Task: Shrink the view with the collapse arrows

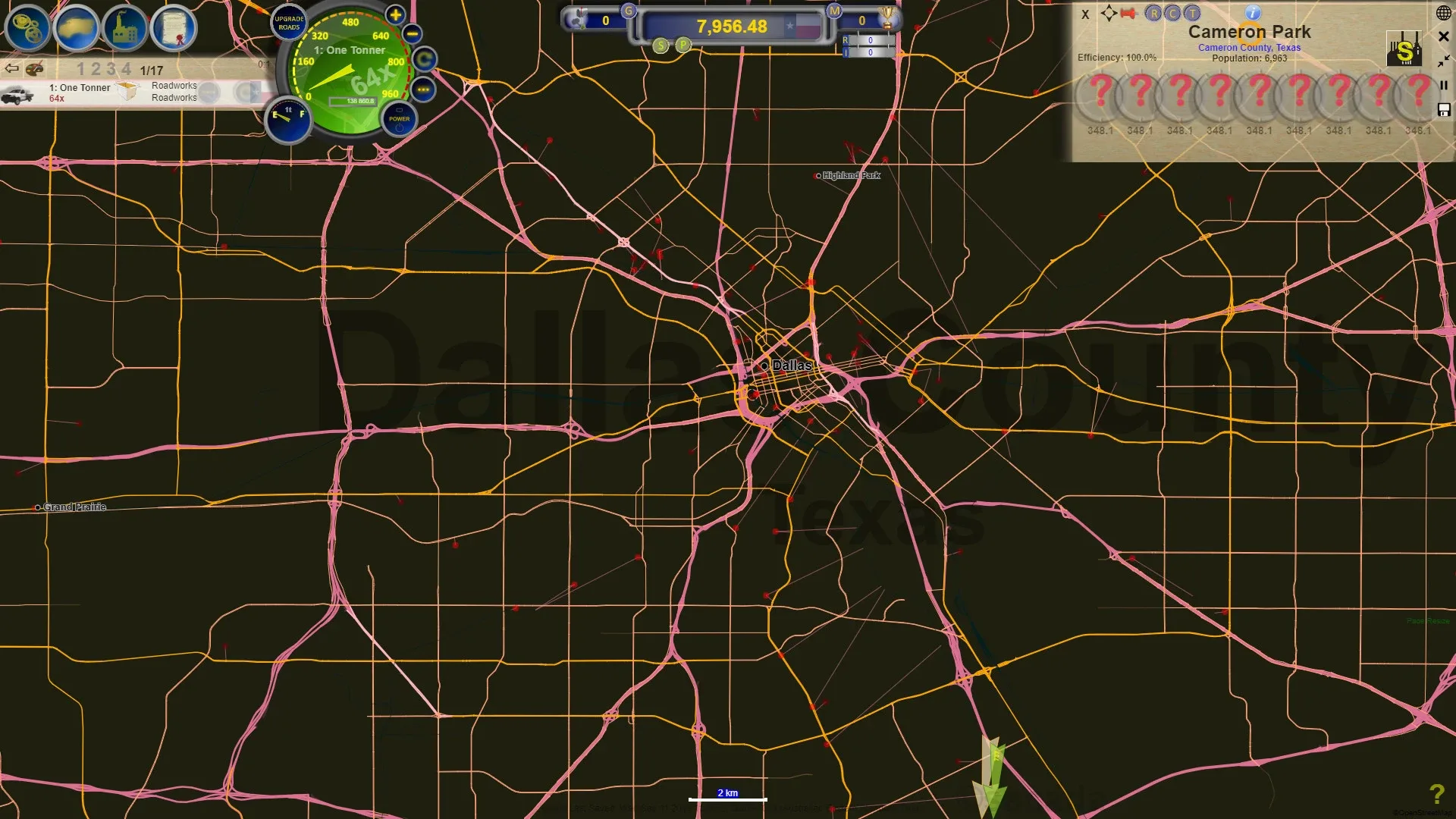Action: (x=1443, y=61)
